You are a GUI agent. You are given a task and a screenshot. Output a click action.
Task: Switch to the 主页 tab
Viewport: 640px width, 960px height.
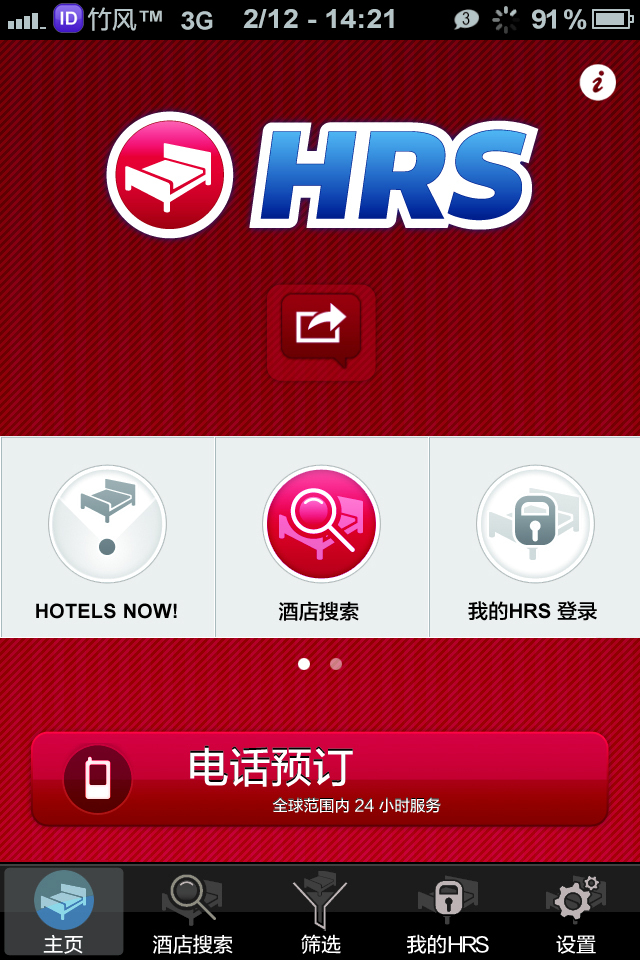pos(64,912)
